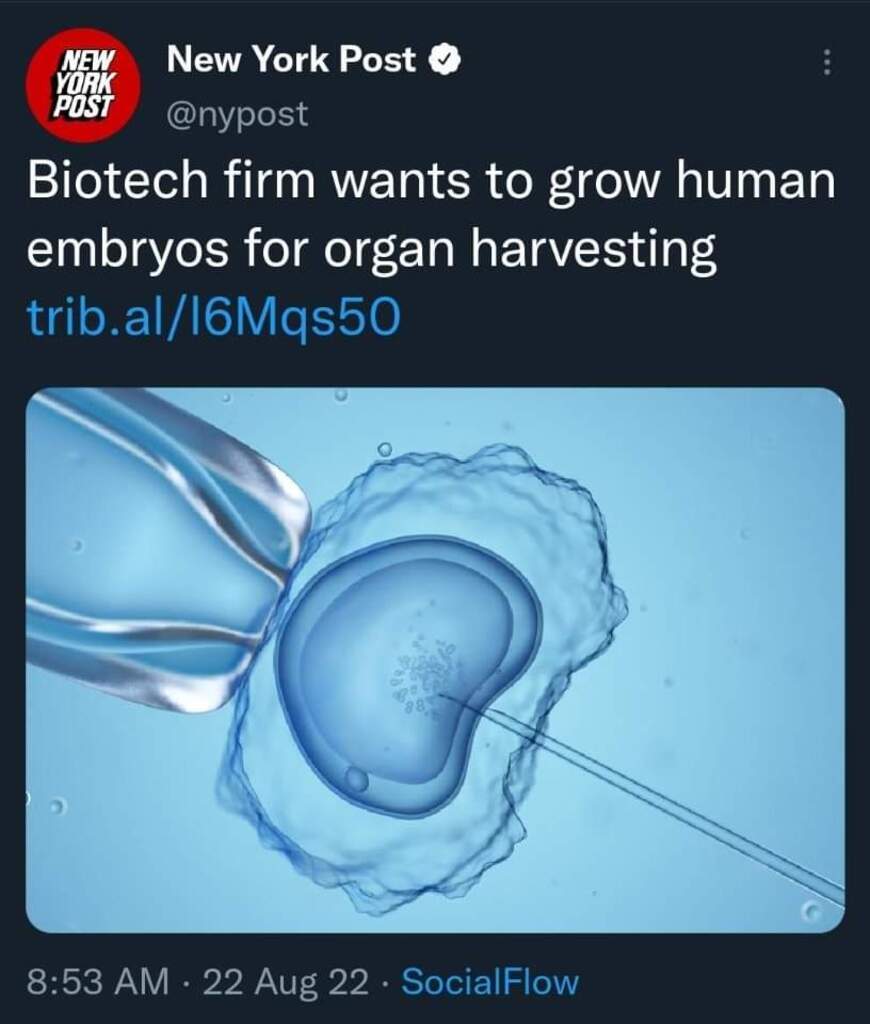View the embryo article image full screen
This screenshot has height=1024, width=870.
coord(435,660)
